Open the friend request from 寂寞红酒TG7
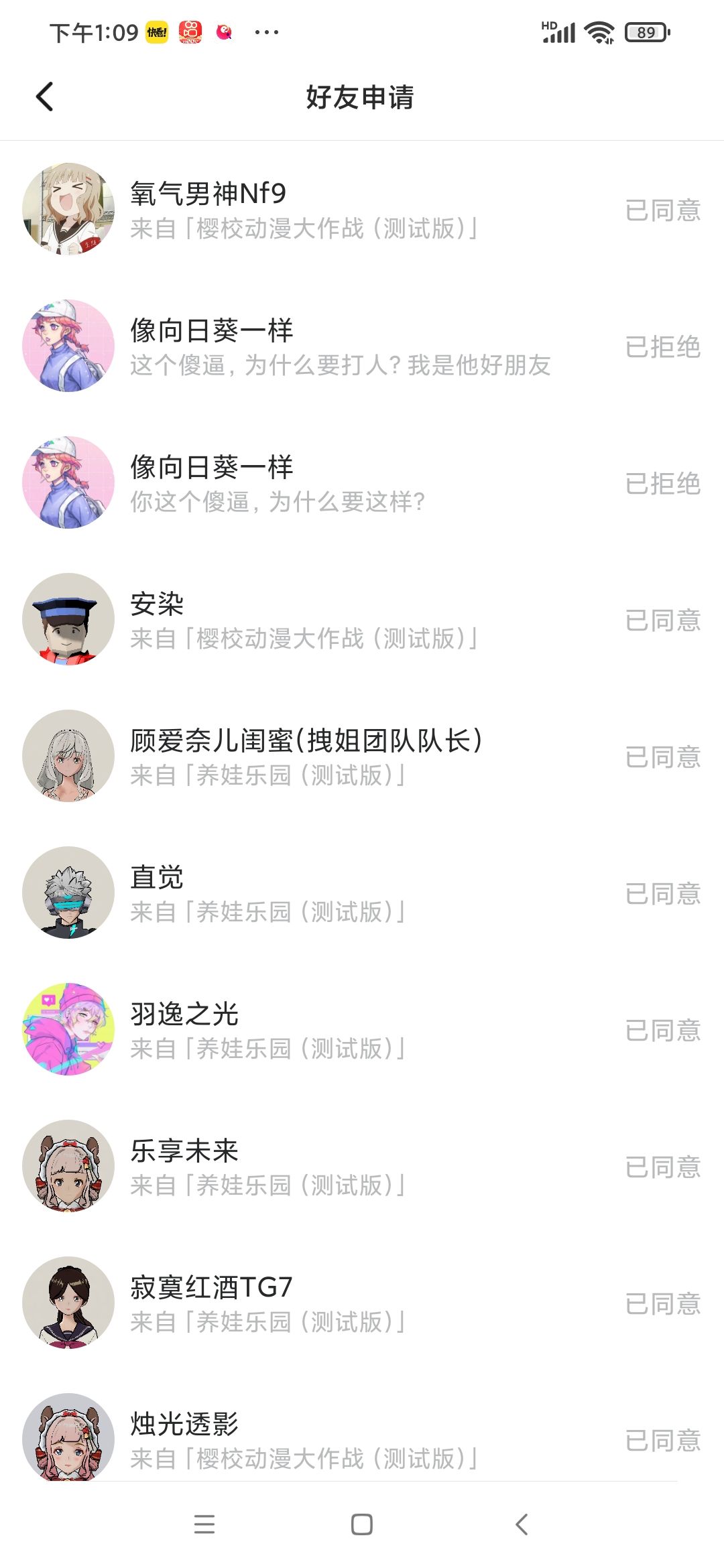Viewport: 724px width, 1568px height. [x=362, y=1303]
